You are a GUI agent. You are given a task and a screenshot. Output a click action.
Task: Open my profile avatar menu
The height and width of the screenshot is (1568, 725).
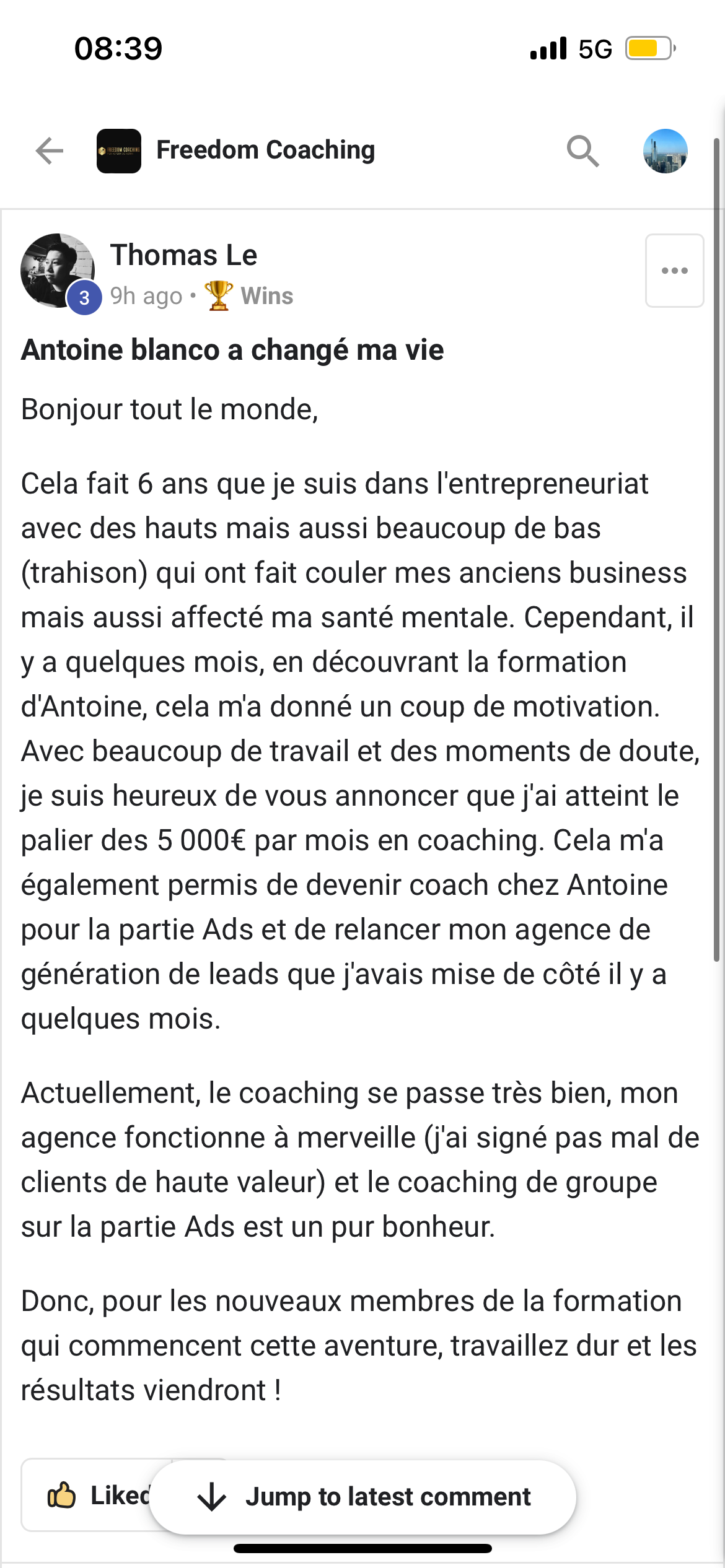click(665, 150)
